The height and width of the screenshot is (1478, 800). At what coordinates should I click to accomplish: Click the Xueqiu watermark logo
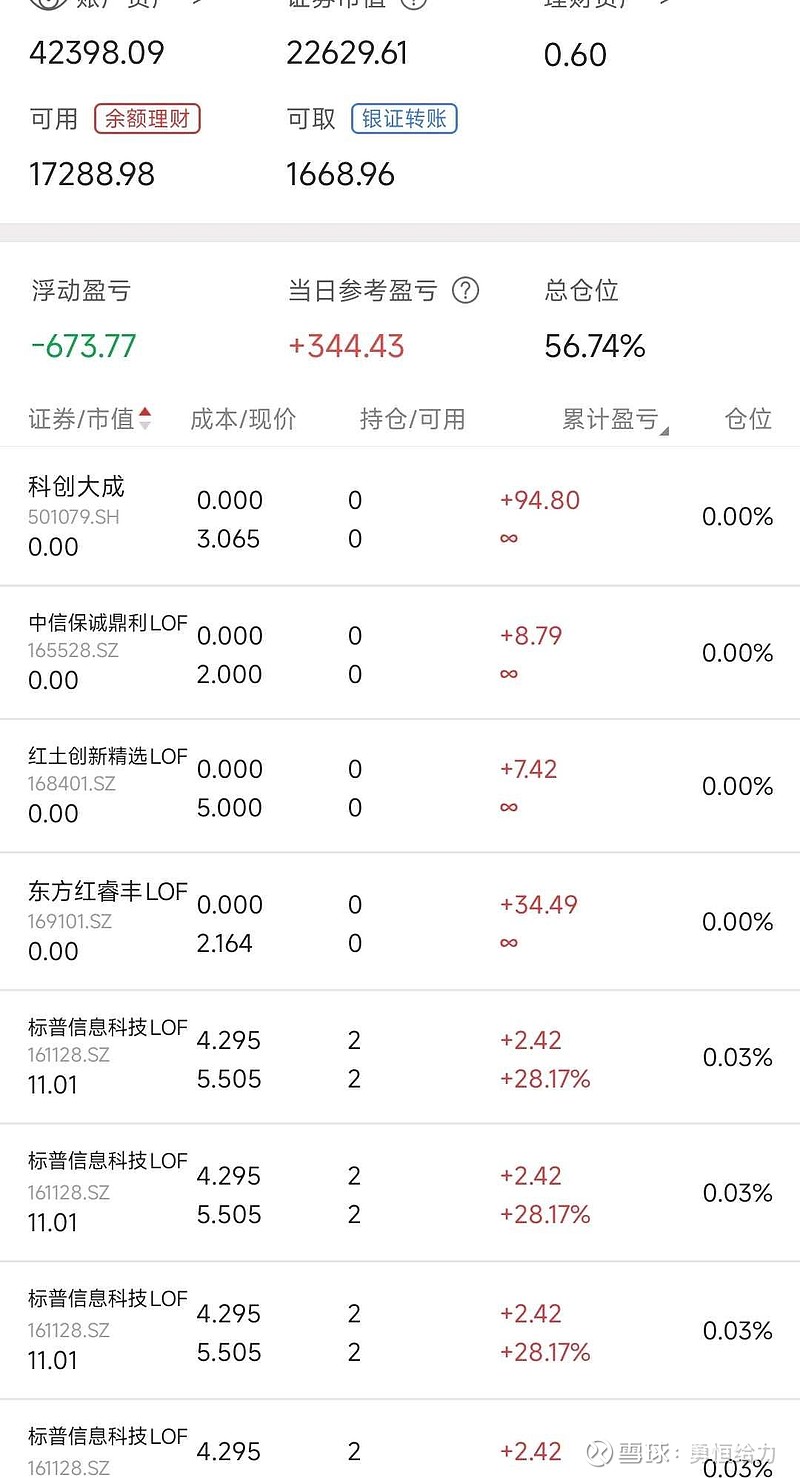(598, 1452)
